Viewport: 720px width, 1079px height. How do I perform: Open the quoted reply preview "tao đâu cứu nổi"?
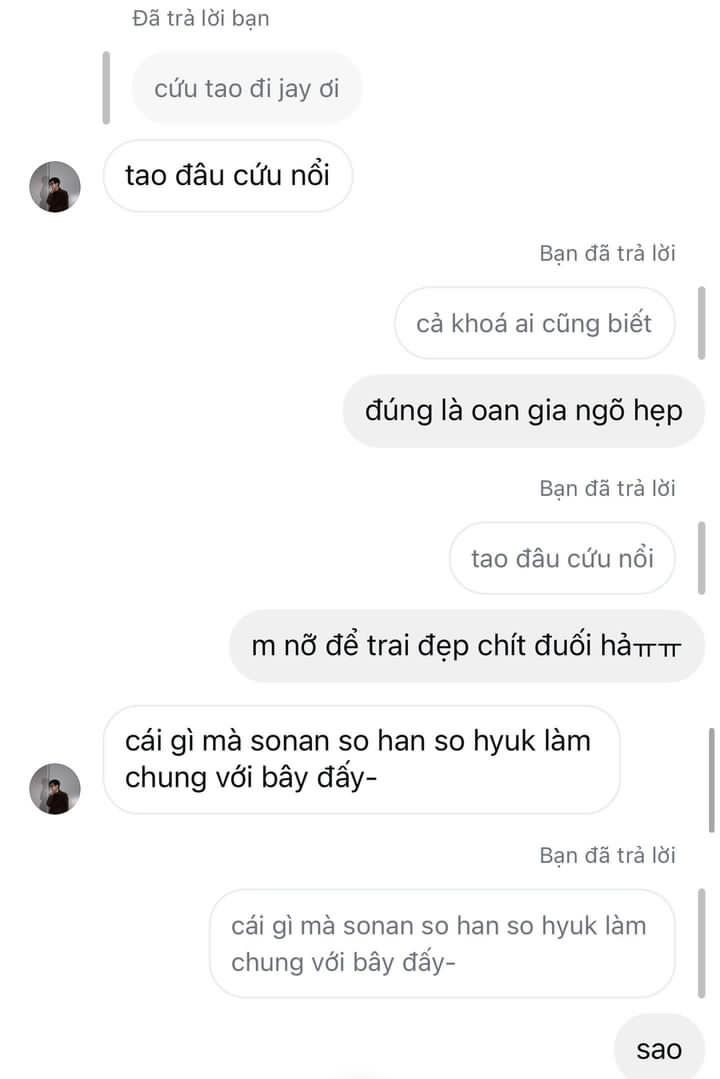point(562,558)
